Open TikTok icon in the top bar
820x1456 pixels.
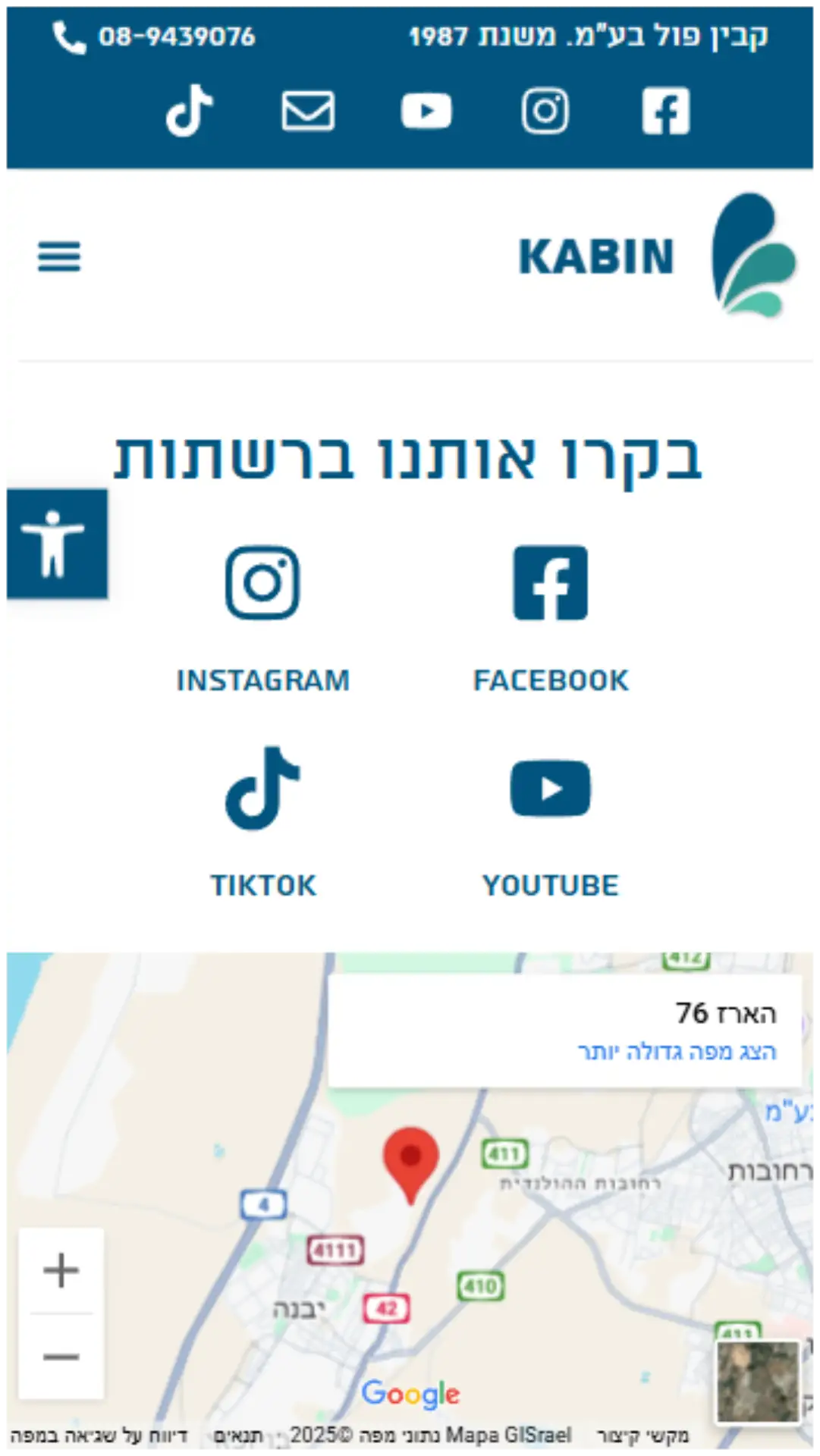[x=190, y=111]
